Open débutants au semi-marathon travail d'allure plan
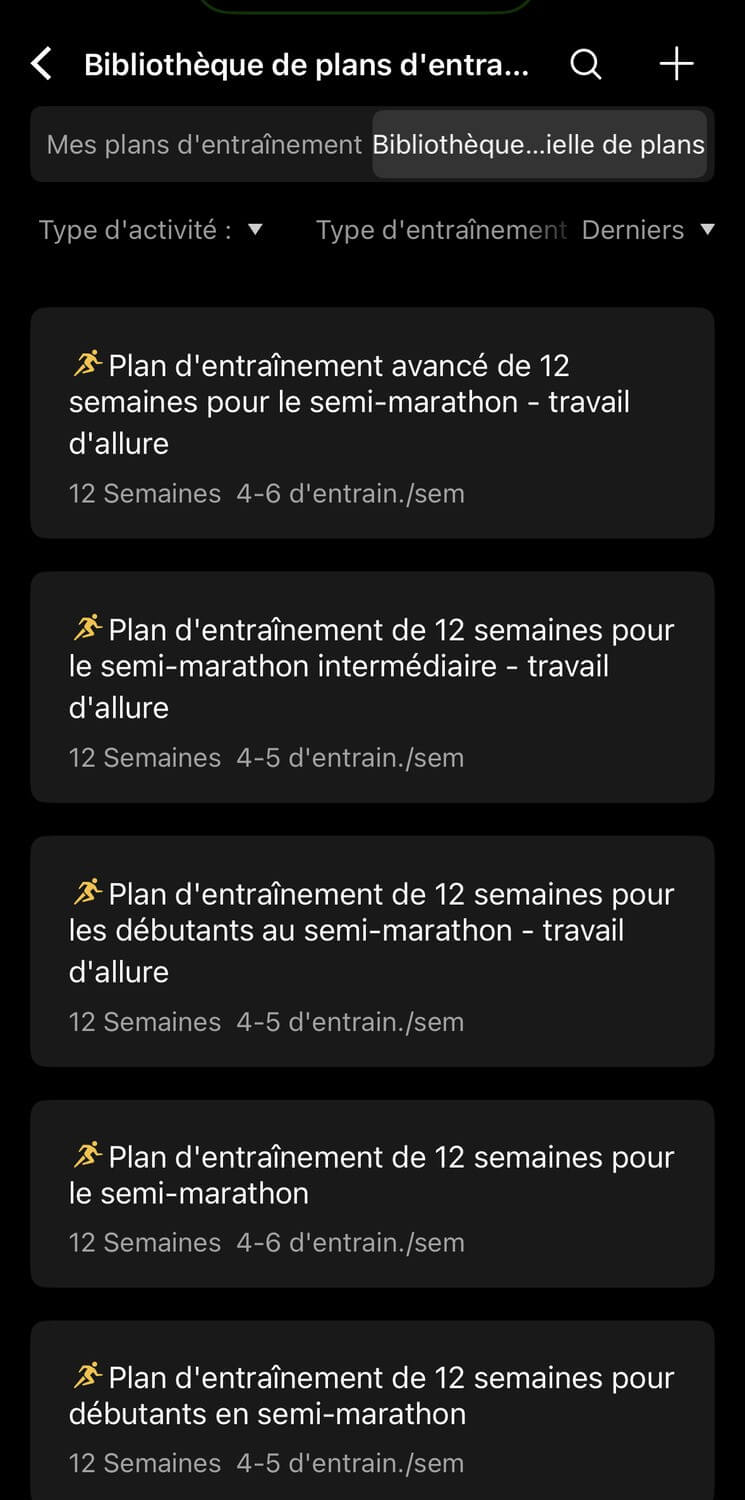Viewport: 745px width, 1500px height. click(372, 951)
